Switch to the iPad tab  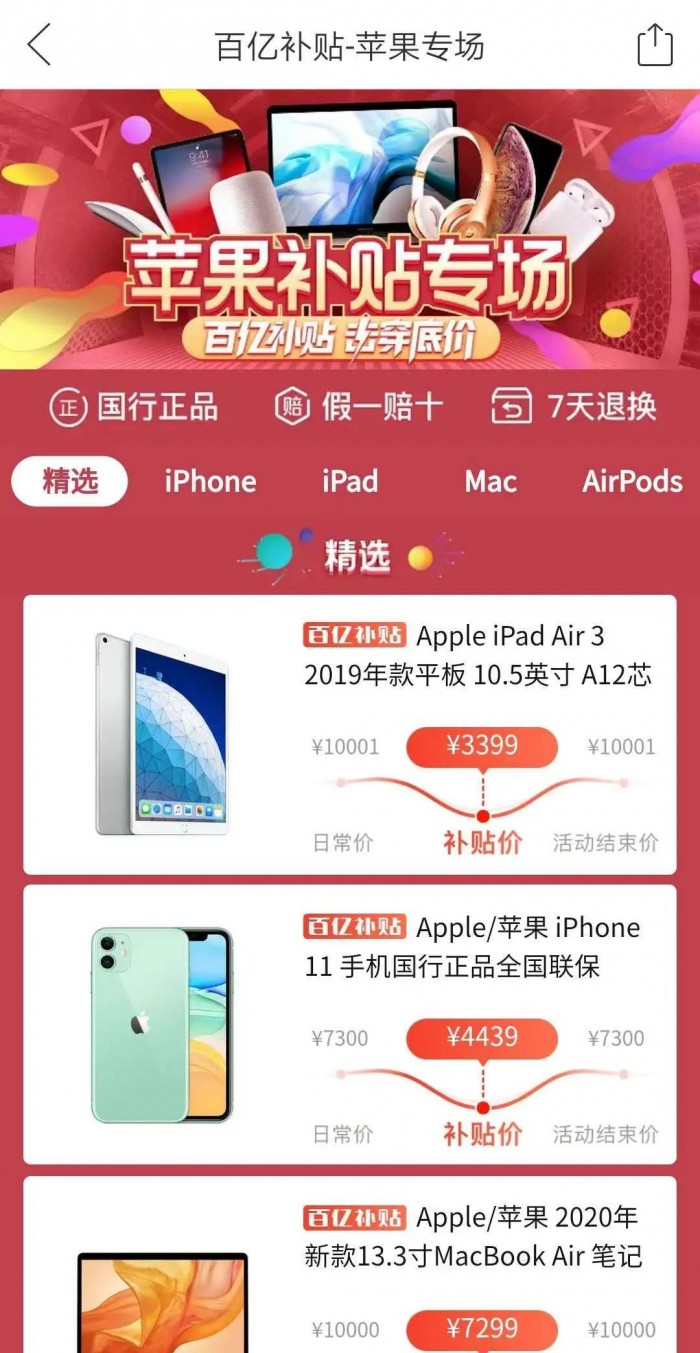tap(350, 481)
